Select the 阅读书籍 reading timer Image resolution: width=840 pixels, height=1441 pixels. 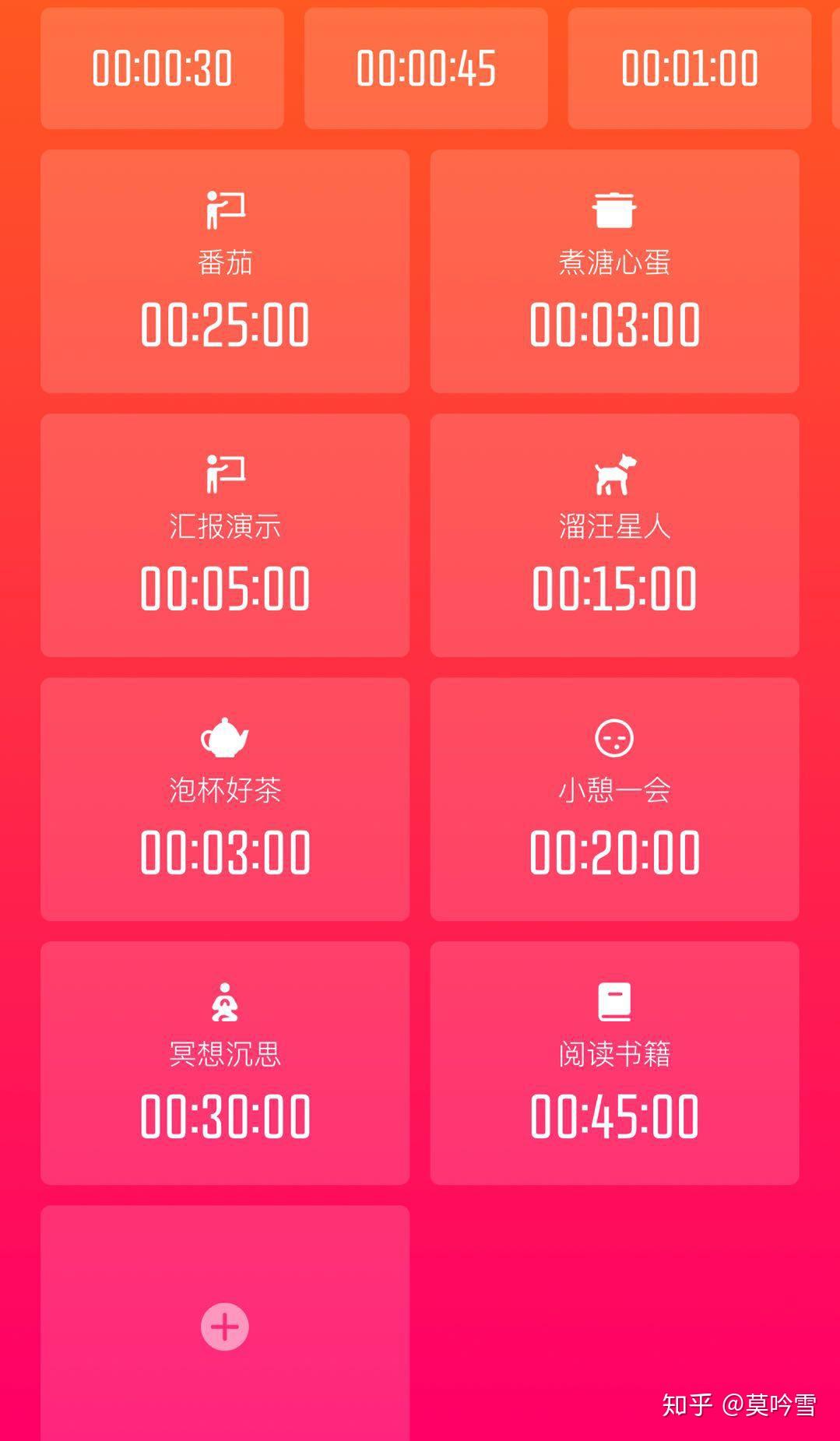coord(614,1063)
